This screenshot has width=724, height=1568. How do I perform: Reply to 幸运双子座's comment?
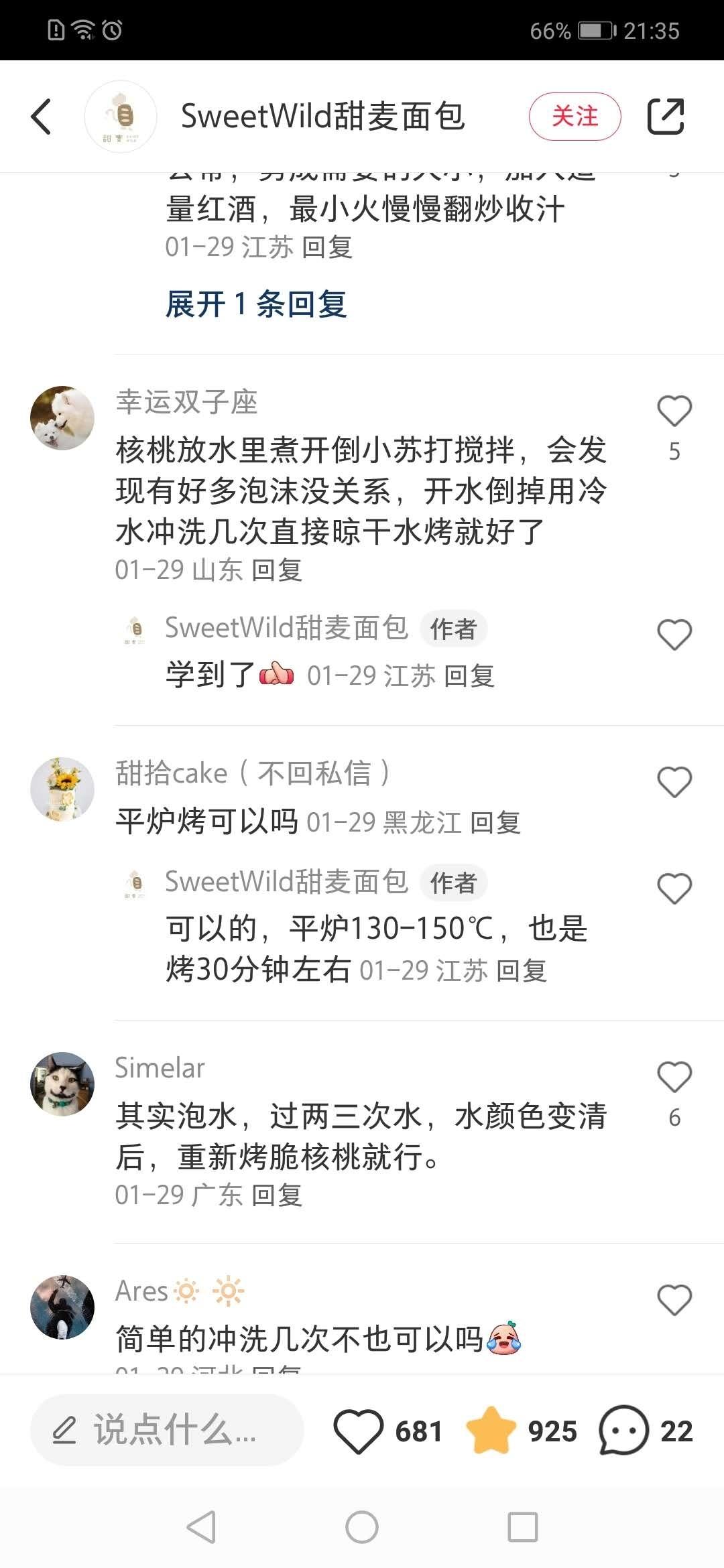pos(277,570)
